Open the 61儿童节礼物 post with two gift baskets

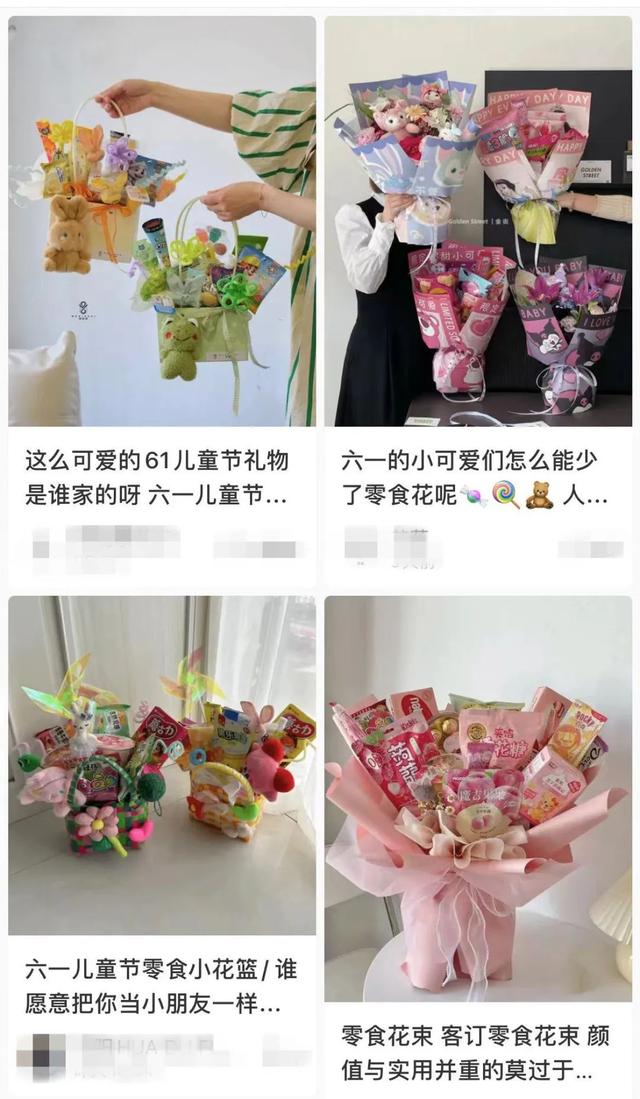click(x=162, y=220)
